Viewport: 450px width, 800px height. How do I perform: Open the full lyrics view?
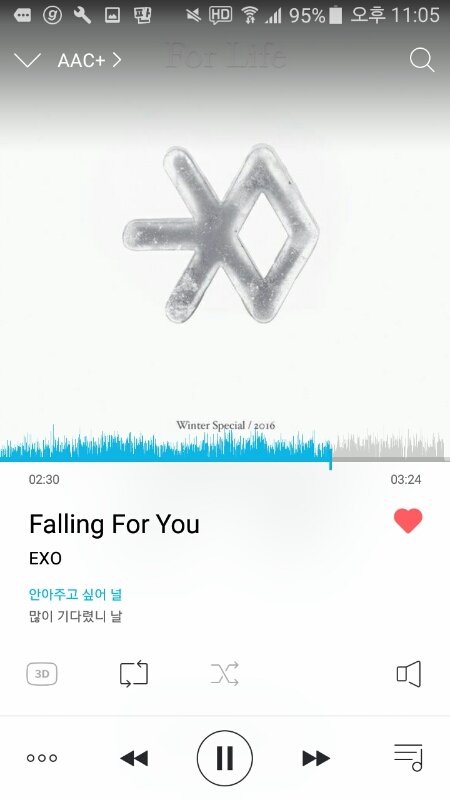(76, 605)
